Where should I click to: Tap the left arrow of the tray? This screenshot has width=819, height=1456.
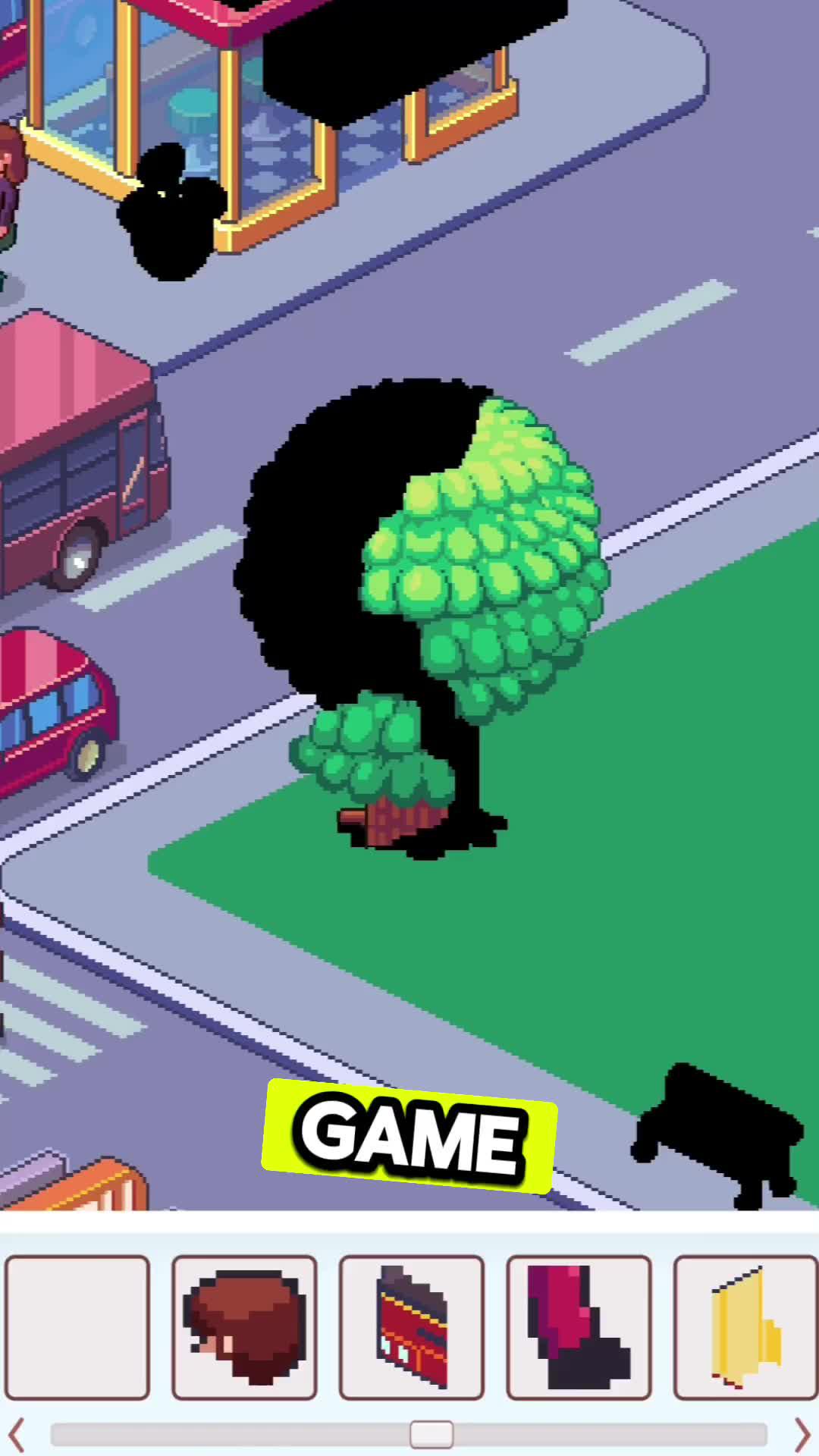point(17,1434)
